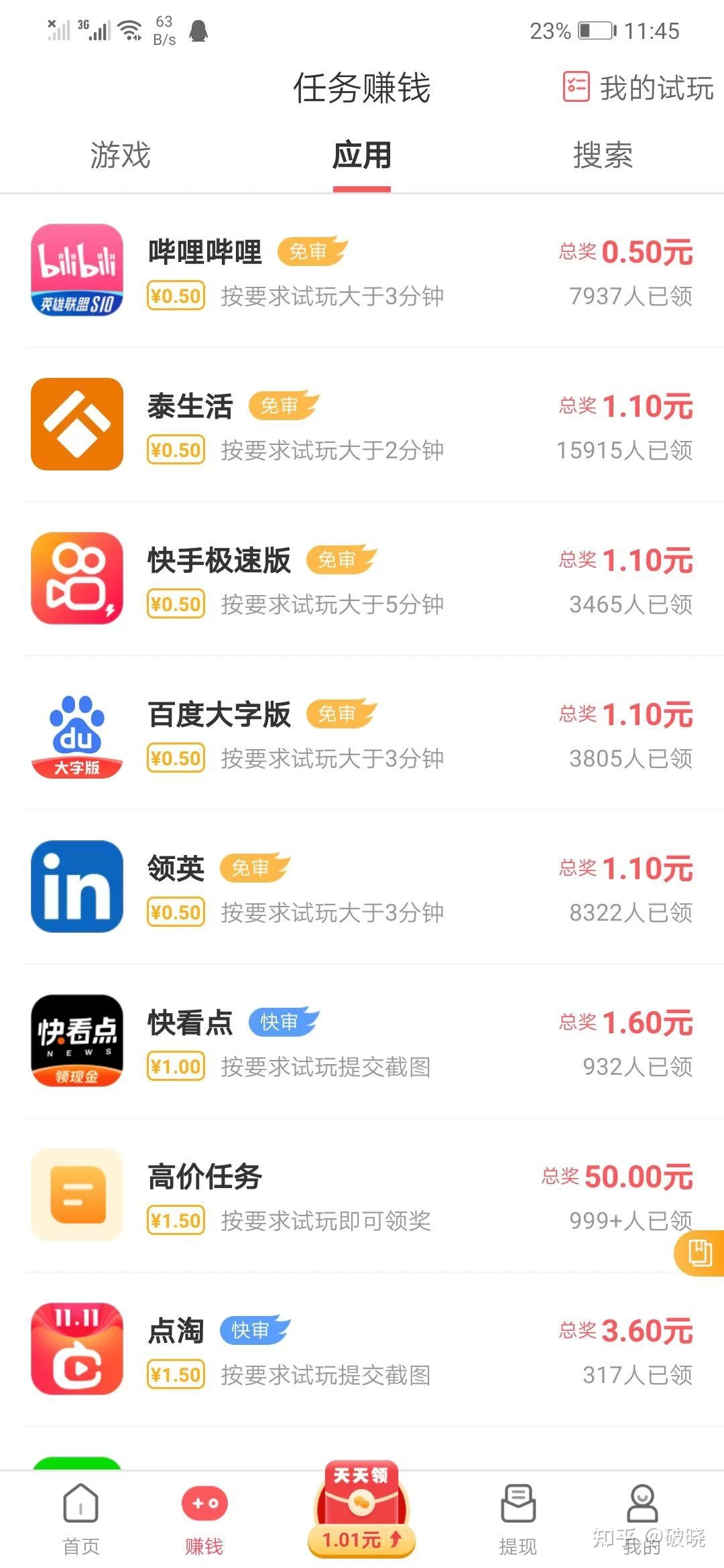Open 我的试玩 record icon at top right
Screen dimensions: 724x1568
click(575, 88)
